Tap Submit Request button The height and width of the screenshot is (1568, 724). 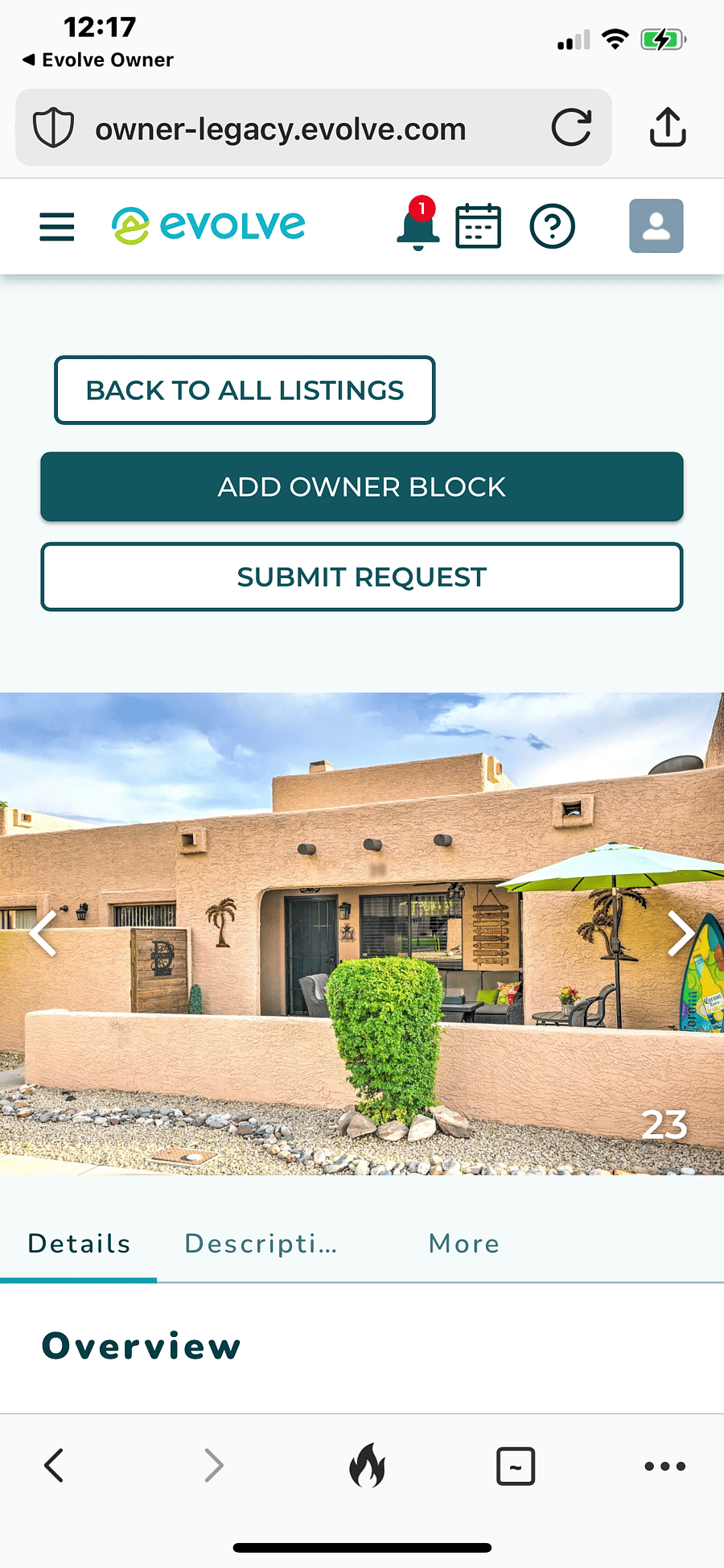coord(362,577)
